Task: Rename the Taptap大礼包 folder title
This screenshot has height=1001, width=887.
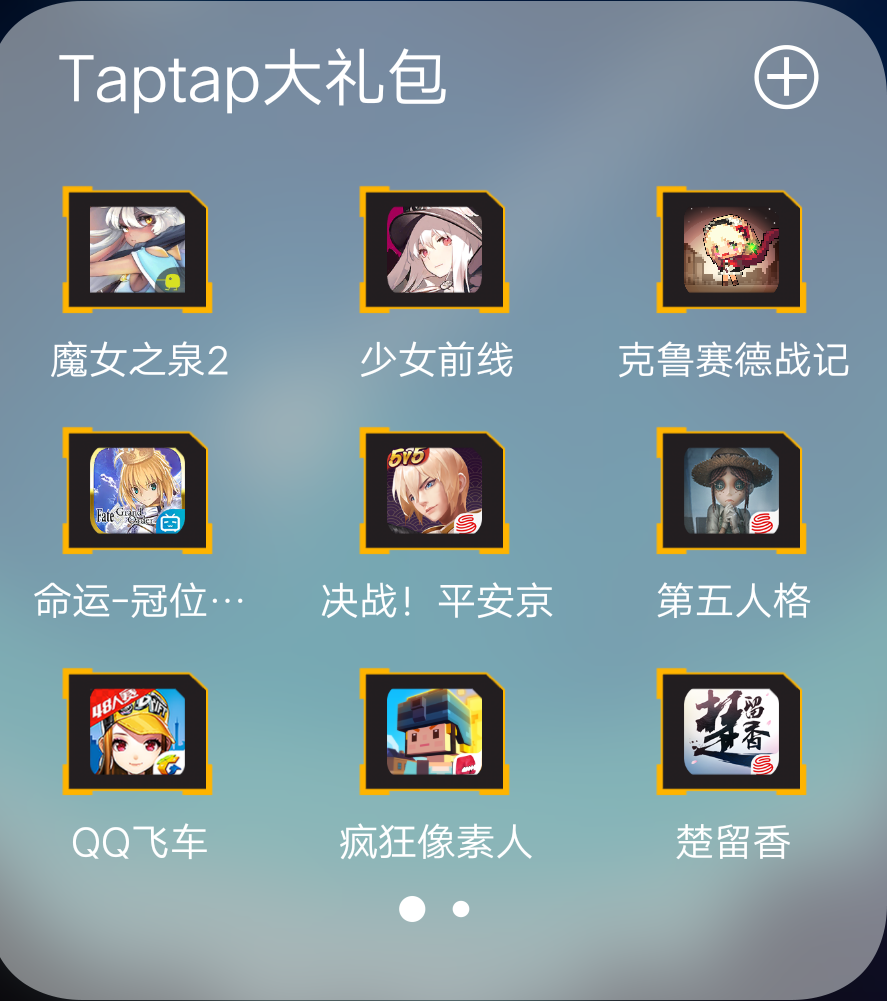Action: coord(252,80)
